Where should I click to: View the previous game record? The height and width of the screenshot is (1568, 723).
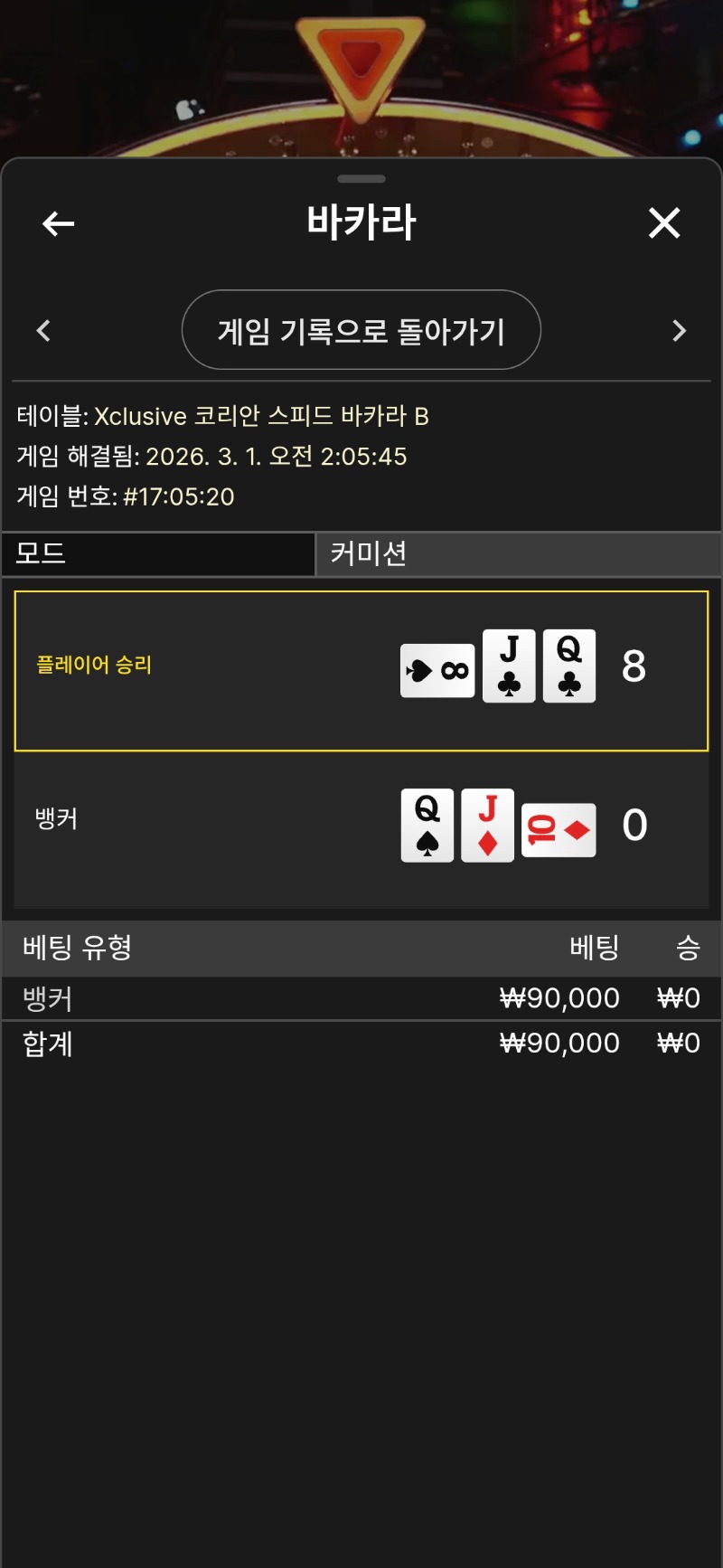tap(43, 331)
